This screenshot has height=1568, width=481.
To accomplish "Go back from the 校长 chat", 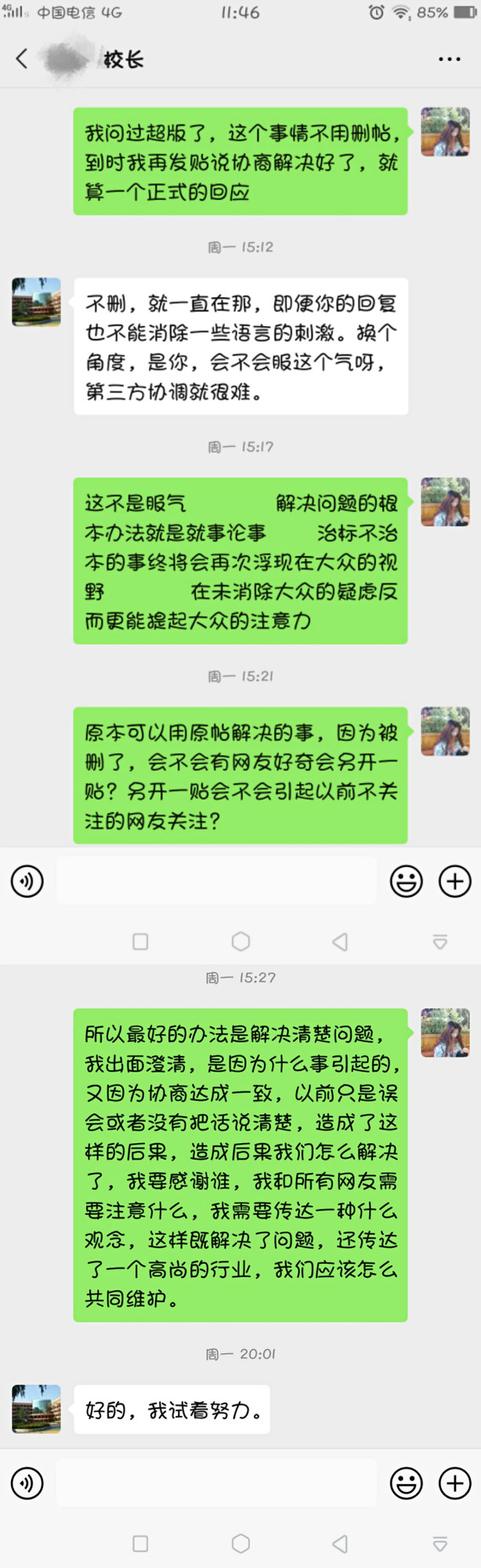I will (x=22, y=59).
